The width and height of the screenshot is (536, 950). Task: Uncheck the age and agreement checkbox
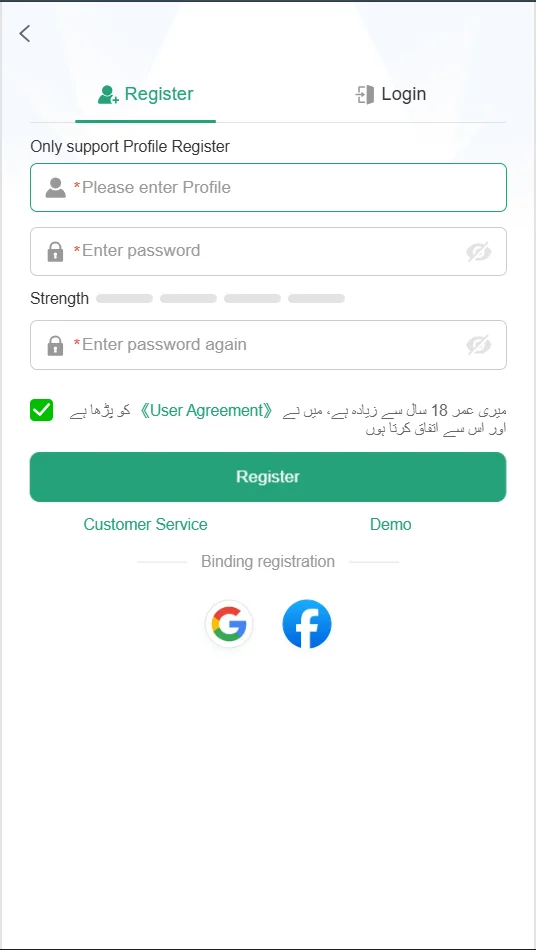click(42, 410)
